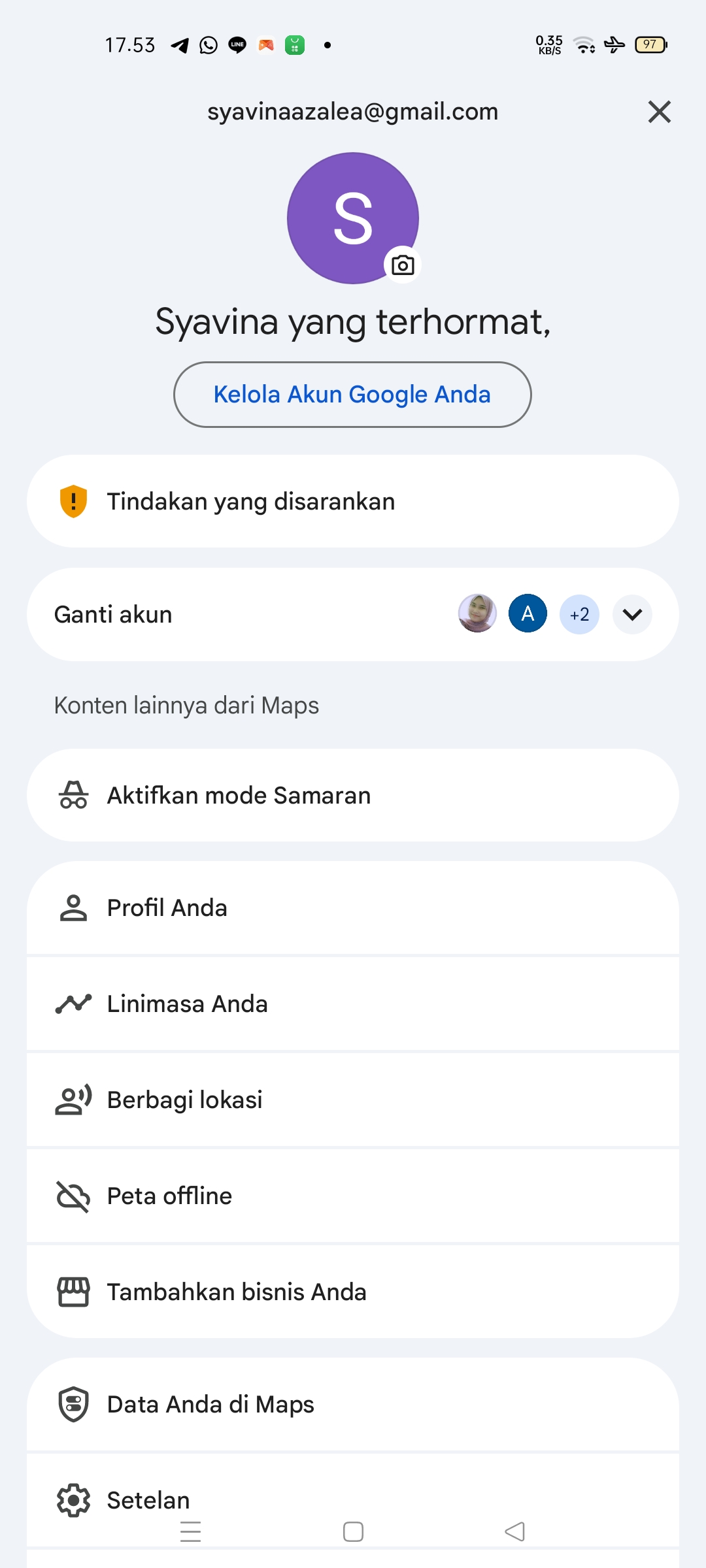706x1568 pixels.
Task: Expand the Ganti akun account list
Action: pyautogui.click(x=632, y=615)
